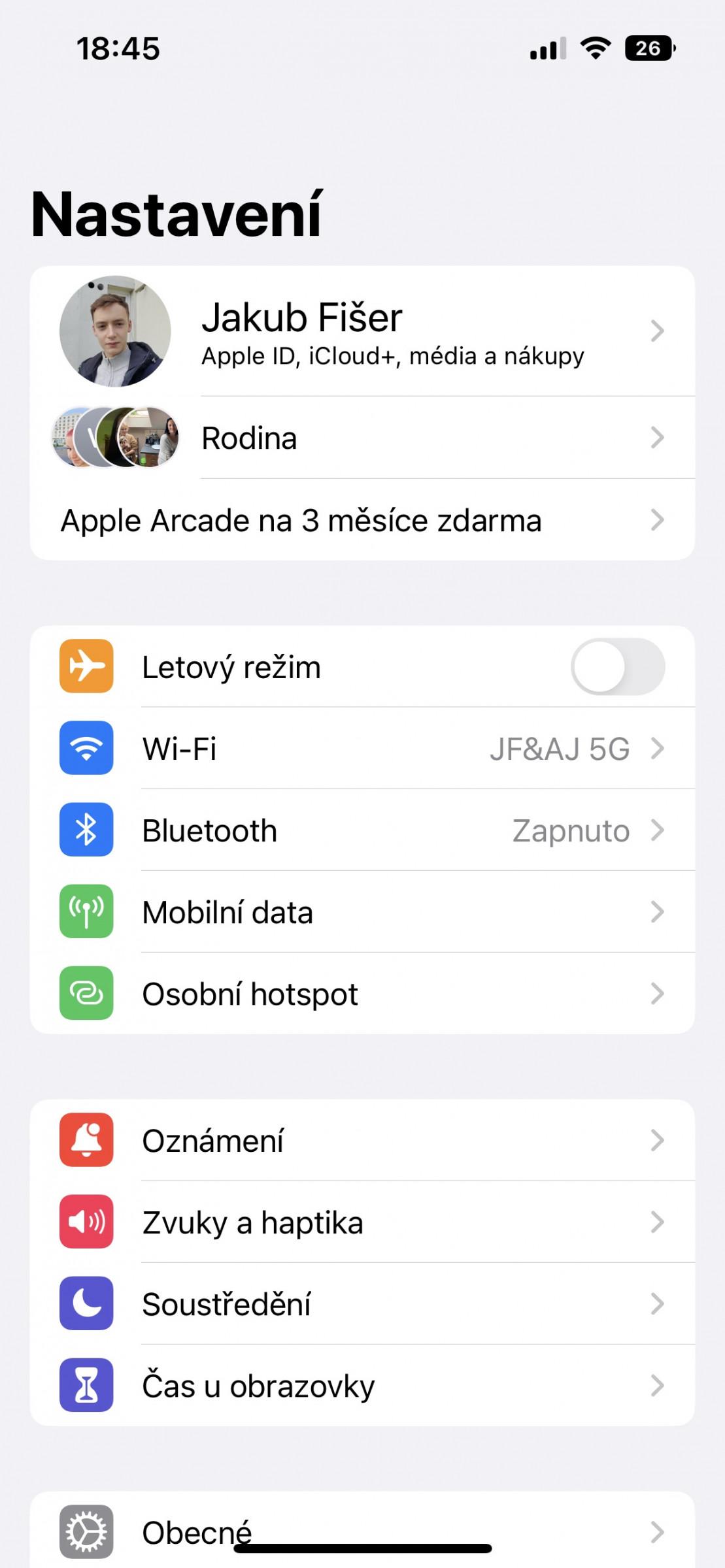The image size is (725, 1568).
Task: Open Apple Arcade na 3 měsíce zdarma offer
Action: tap(362, 520)
